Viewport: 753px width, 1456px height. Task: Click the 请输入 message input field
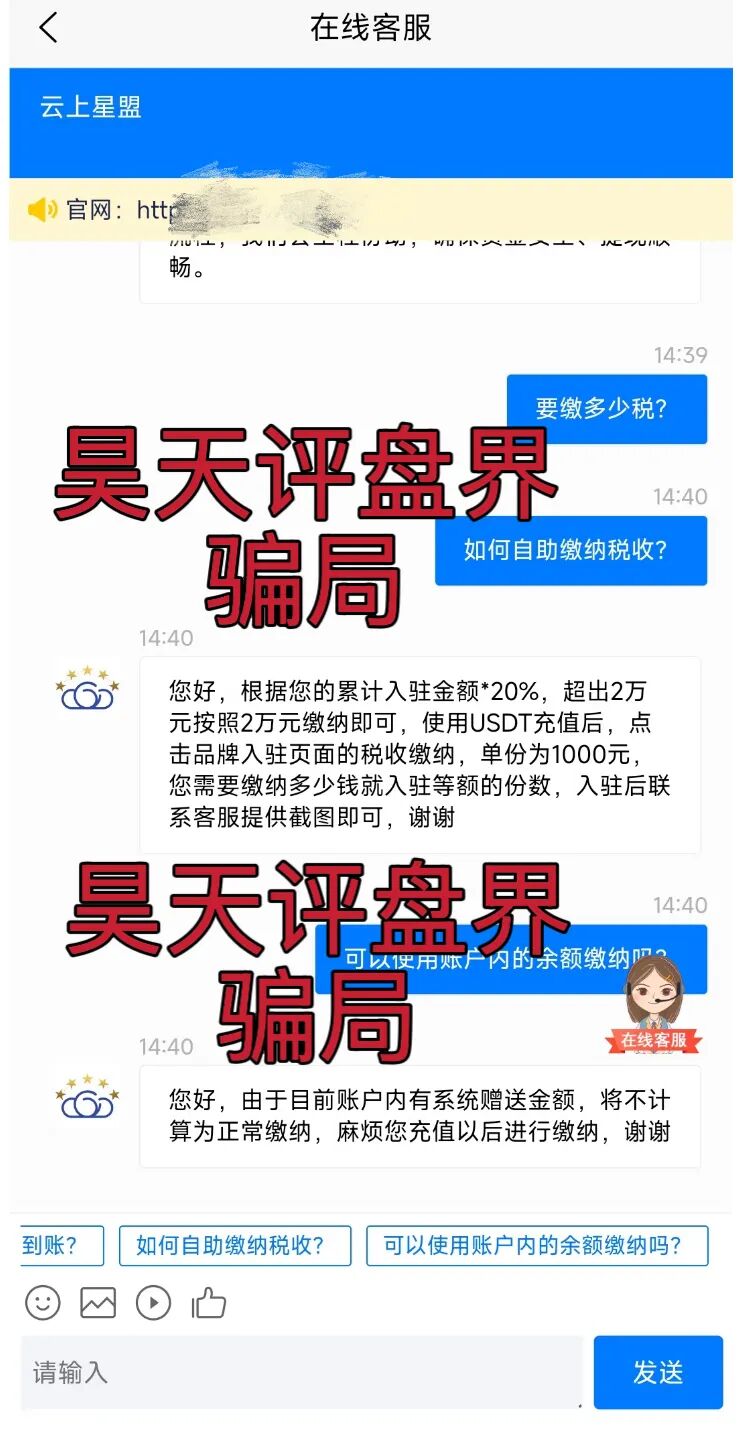(x=300, y=1372)
